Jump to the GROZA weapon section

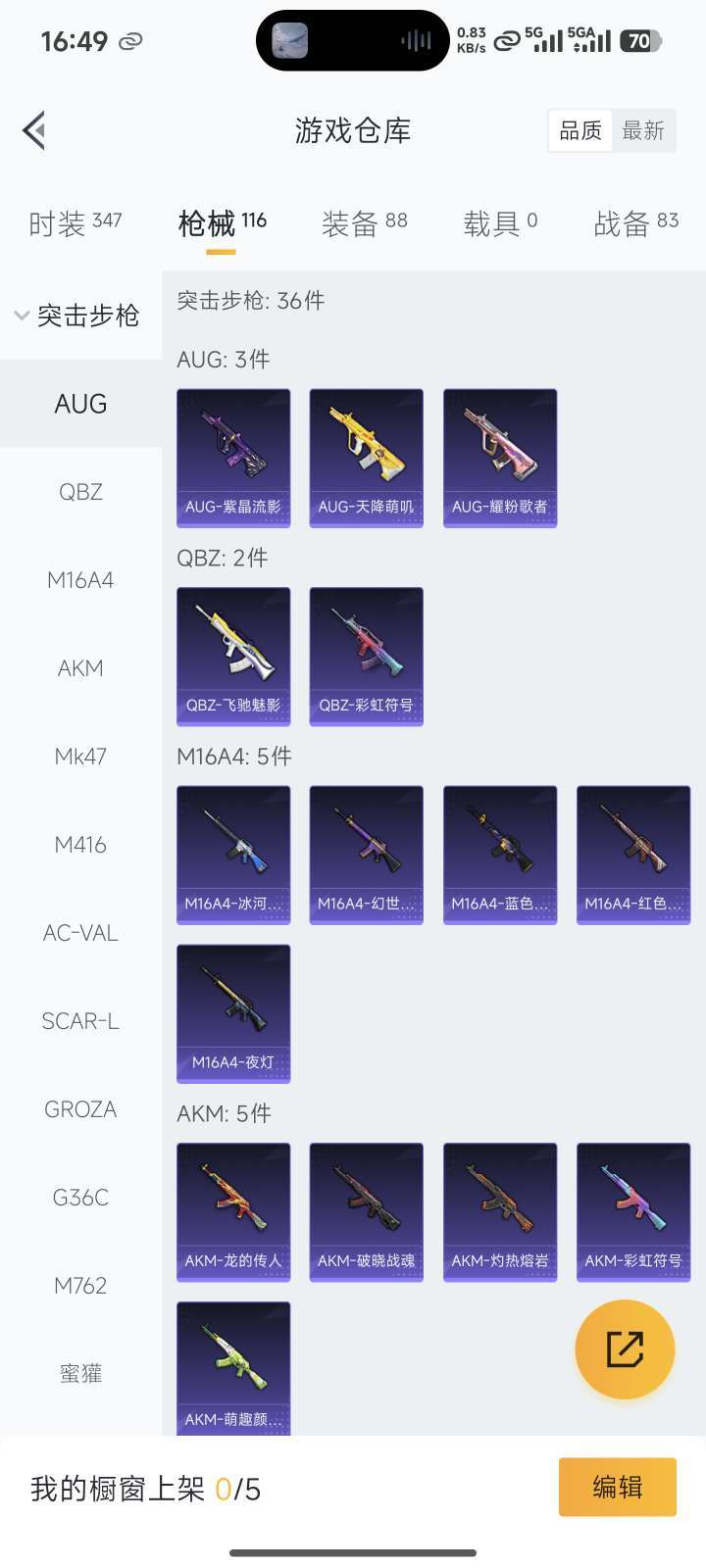tap(80, 1109)
